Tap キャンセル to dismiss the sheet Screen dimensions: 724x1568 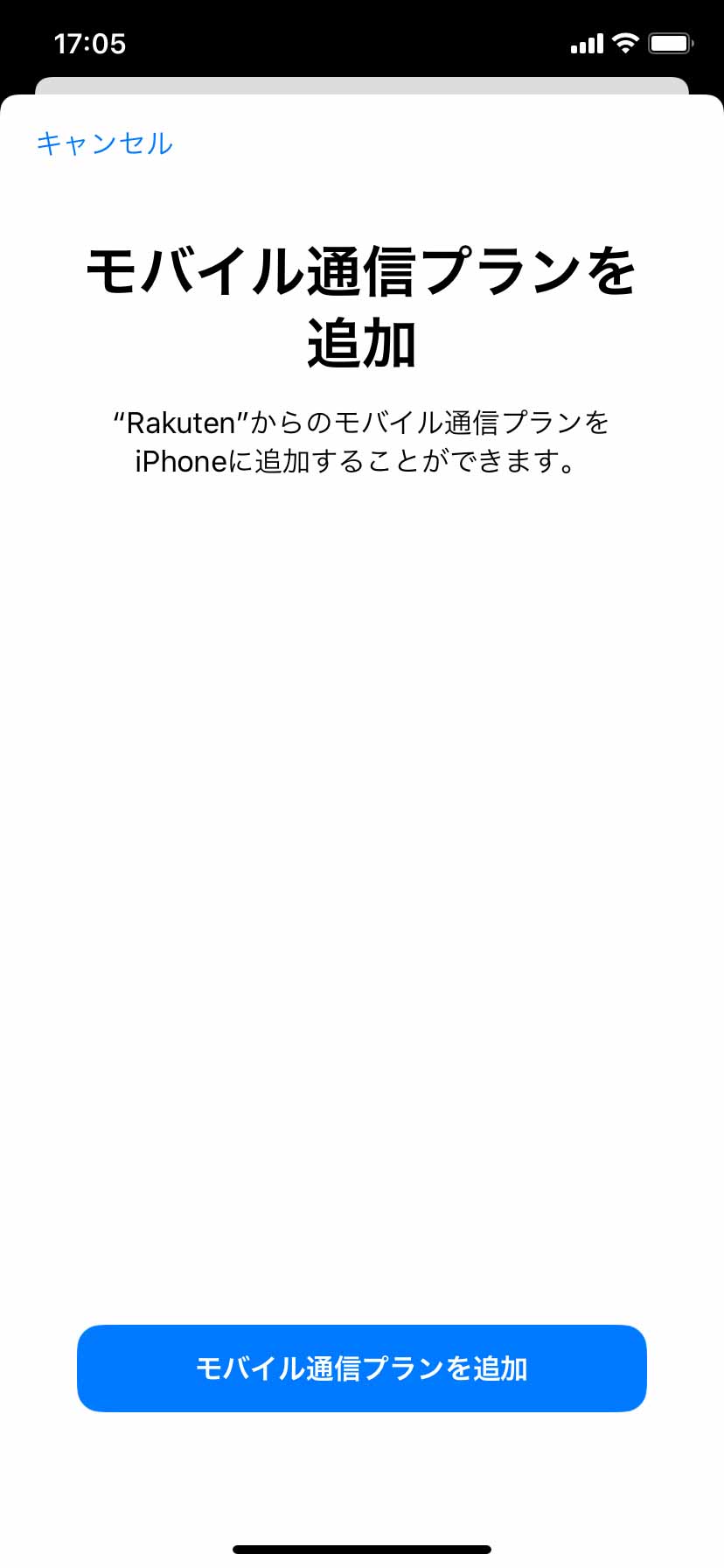pyautogui.click(x=104, y=143)
